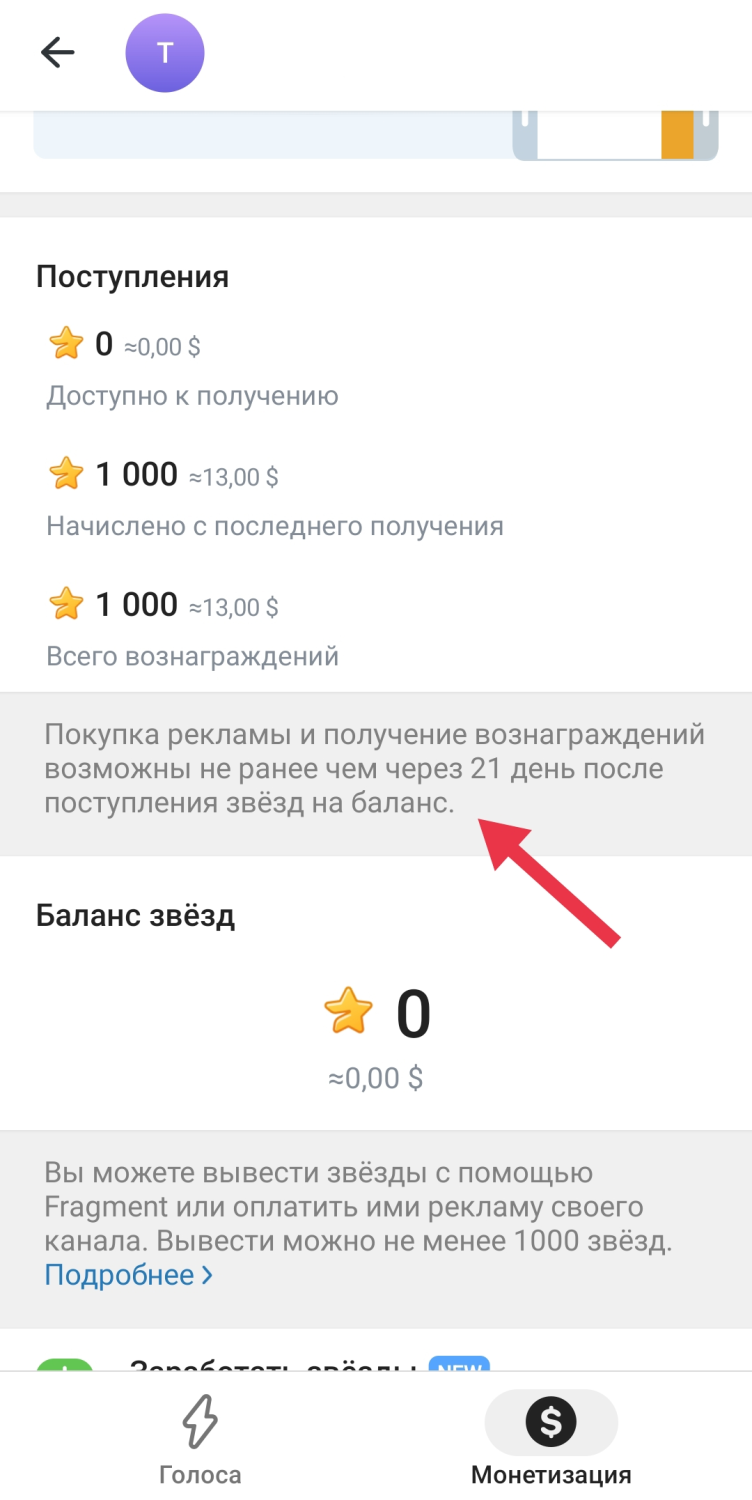Image resolution: width=752 pixels, height=1500 pixels.
Task: Click the star icon next to '1 000' accrued
Action: (66, 473)
